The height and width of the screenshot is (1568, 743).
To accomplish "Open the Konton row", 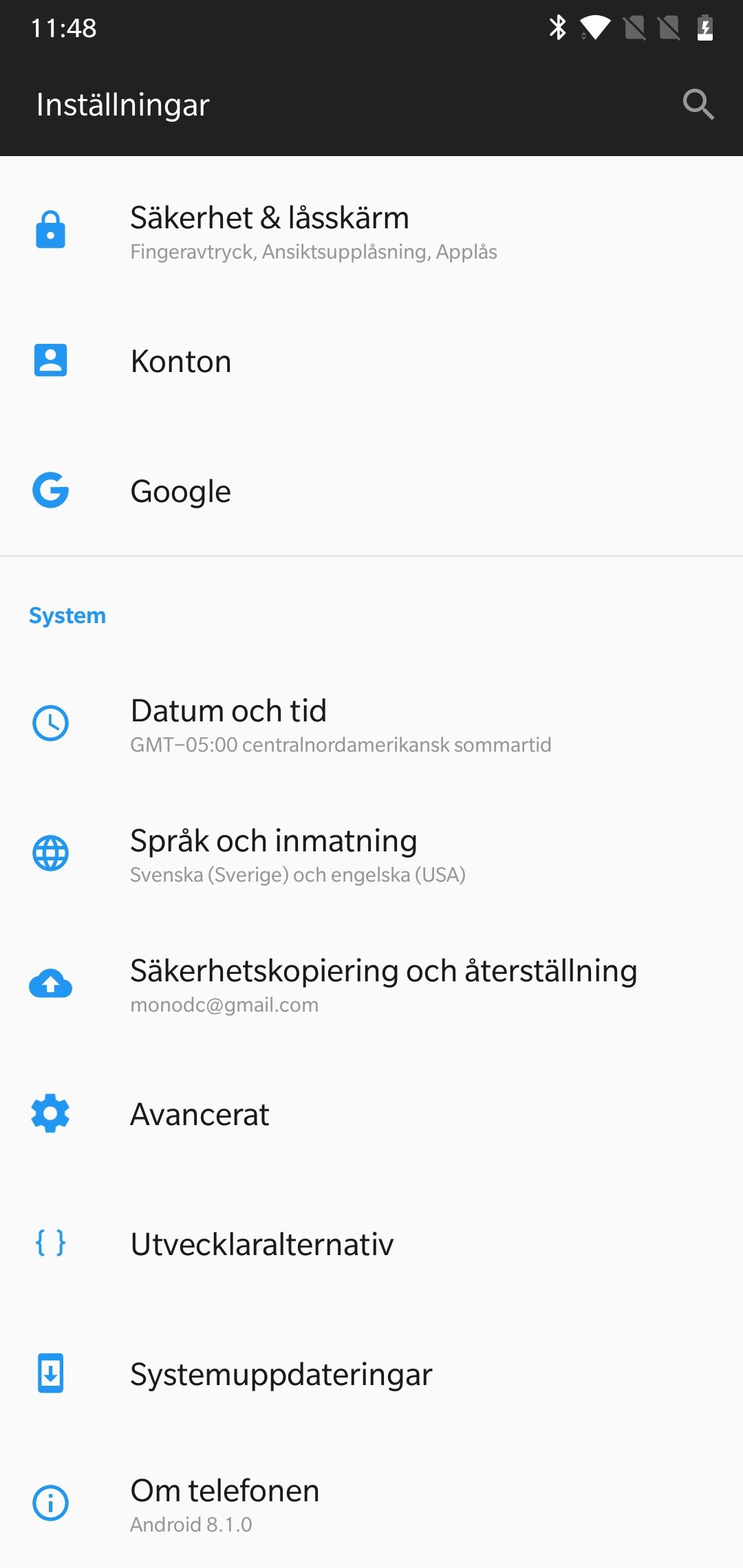I will click(x=371, y=361).
